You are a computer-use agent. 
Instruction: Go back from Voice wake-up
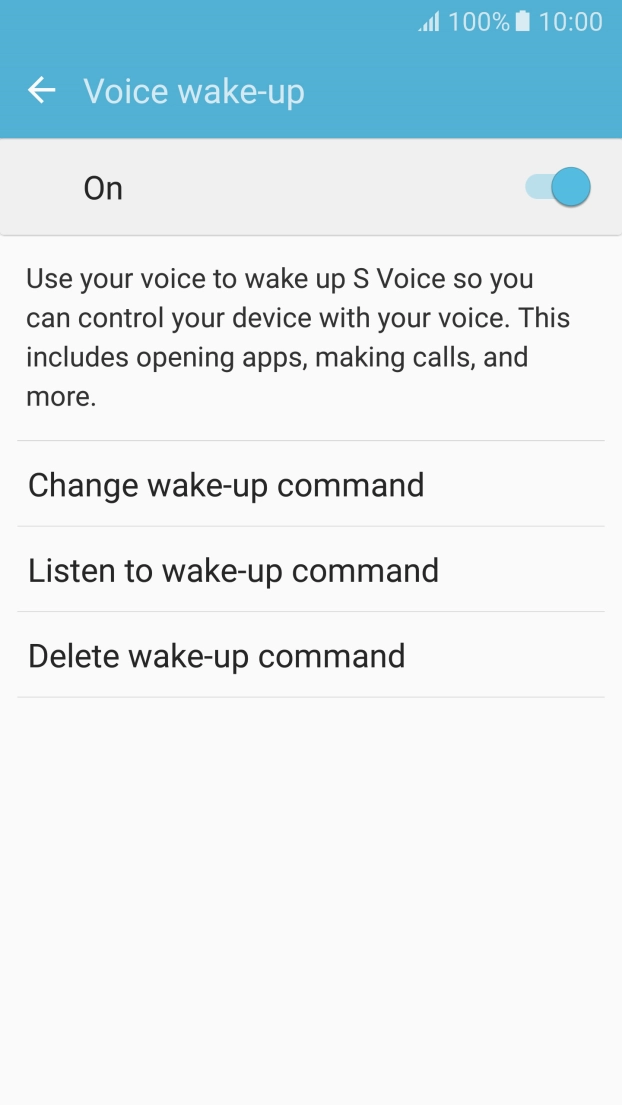(x=42, y=91)
